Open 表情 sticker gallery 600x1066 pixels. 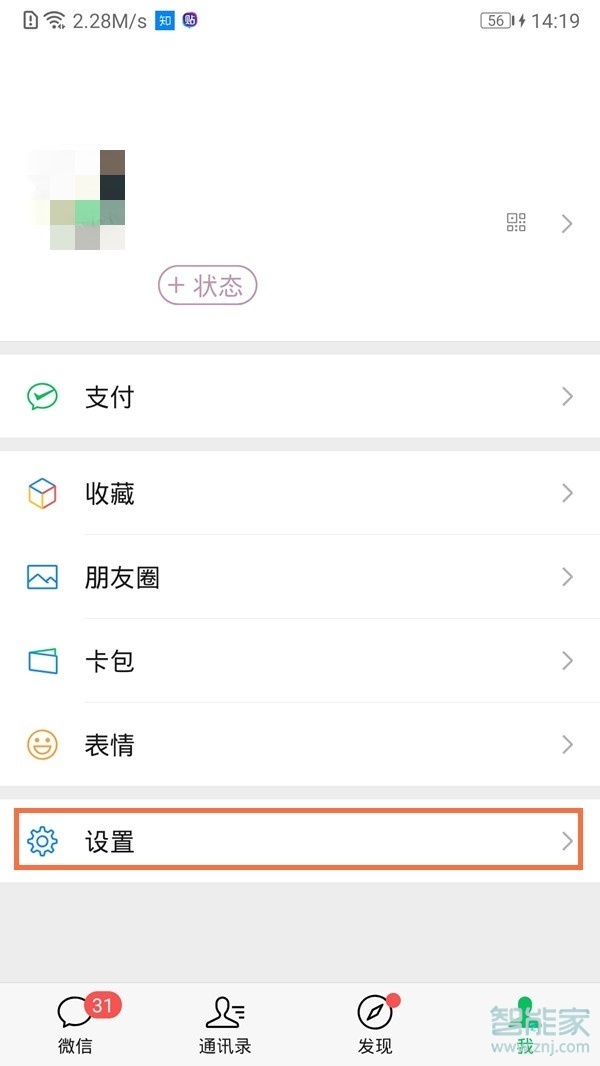pyautogui.click(x=298, y=745)
